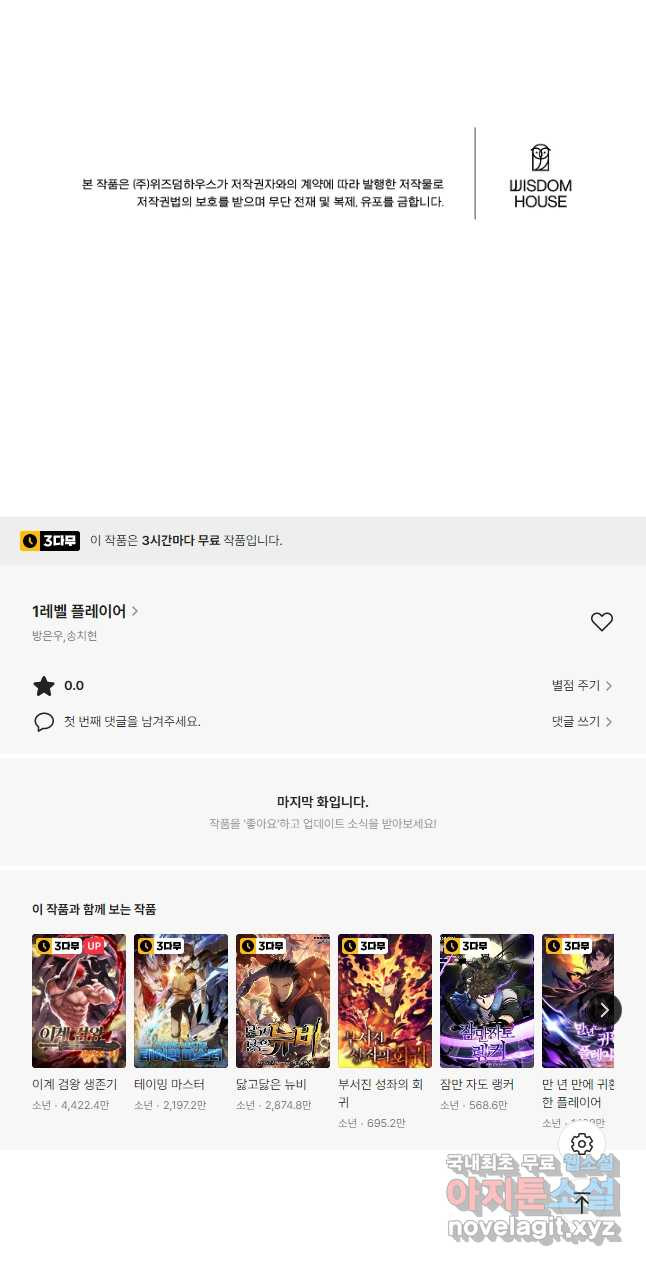Open the 닳고닳은 뉴비 webtoon card
This screenshot has width=646, height=1266.
tap(283, 1001)
